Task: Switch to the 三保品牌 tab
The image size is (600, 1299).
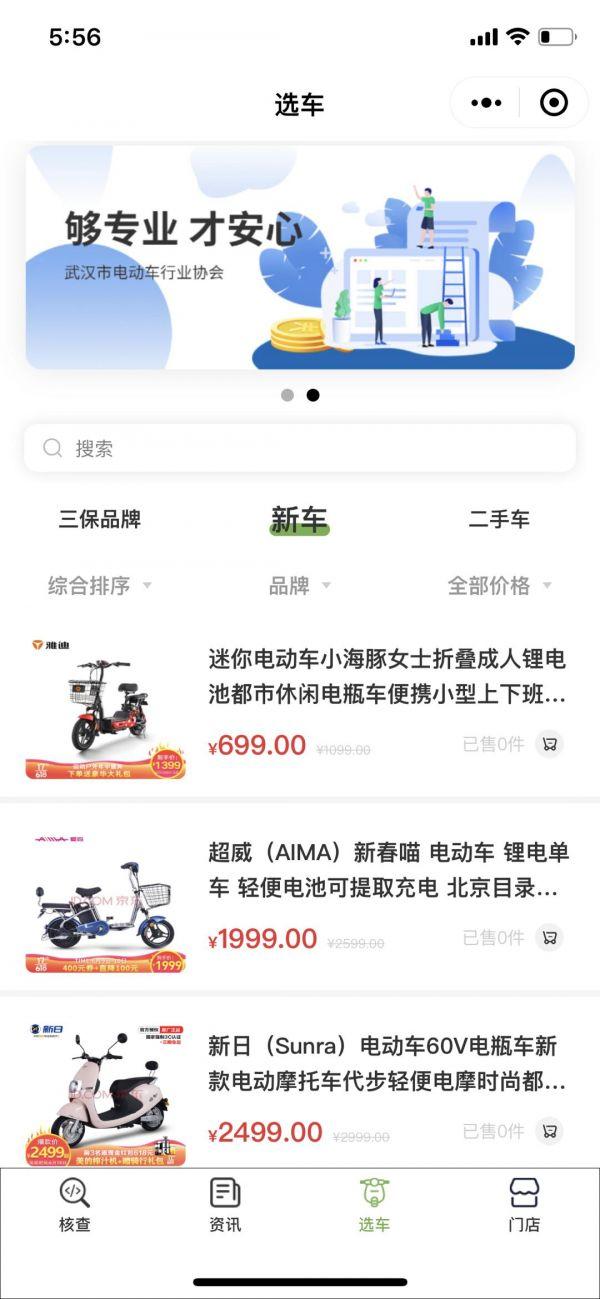Action: (100, 519)
